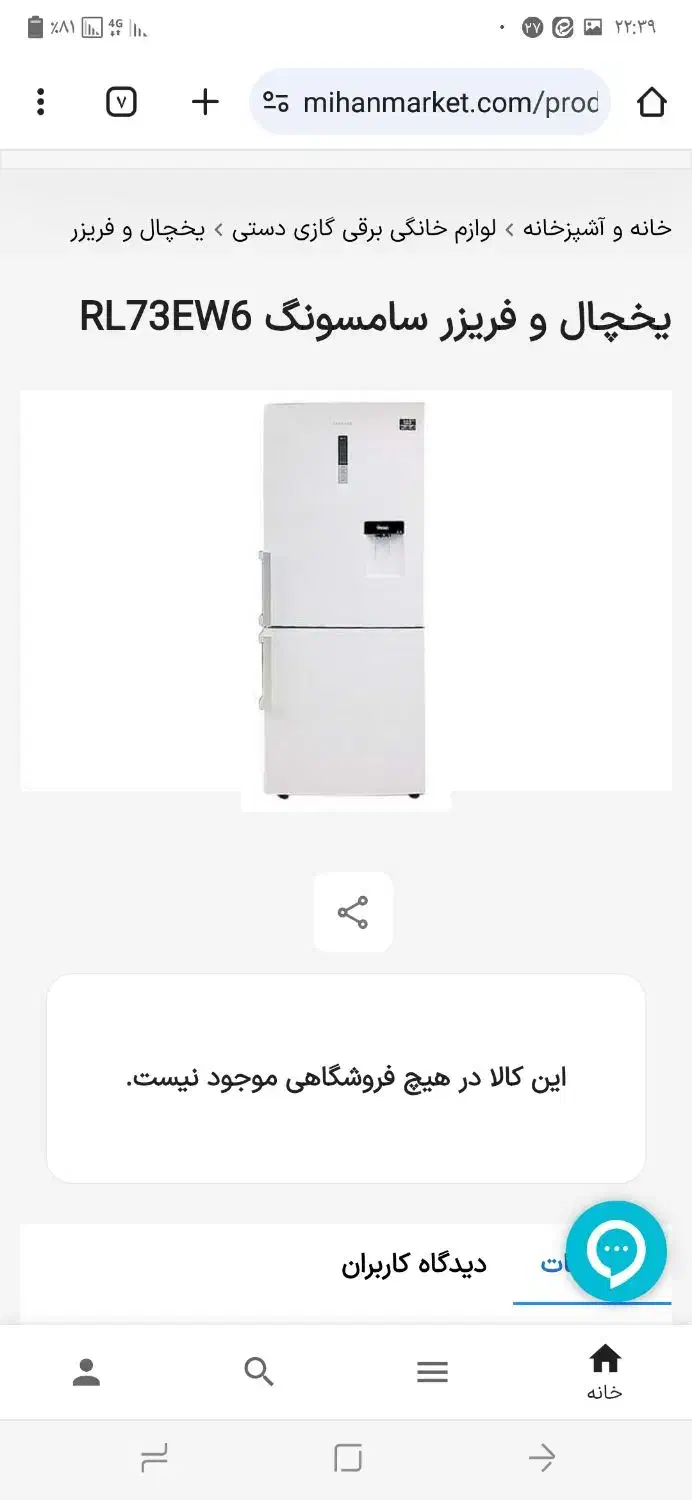View the Samsung RL73EW6 refrigerator image
Viewport: 692px width, 1500px height.
345,600
